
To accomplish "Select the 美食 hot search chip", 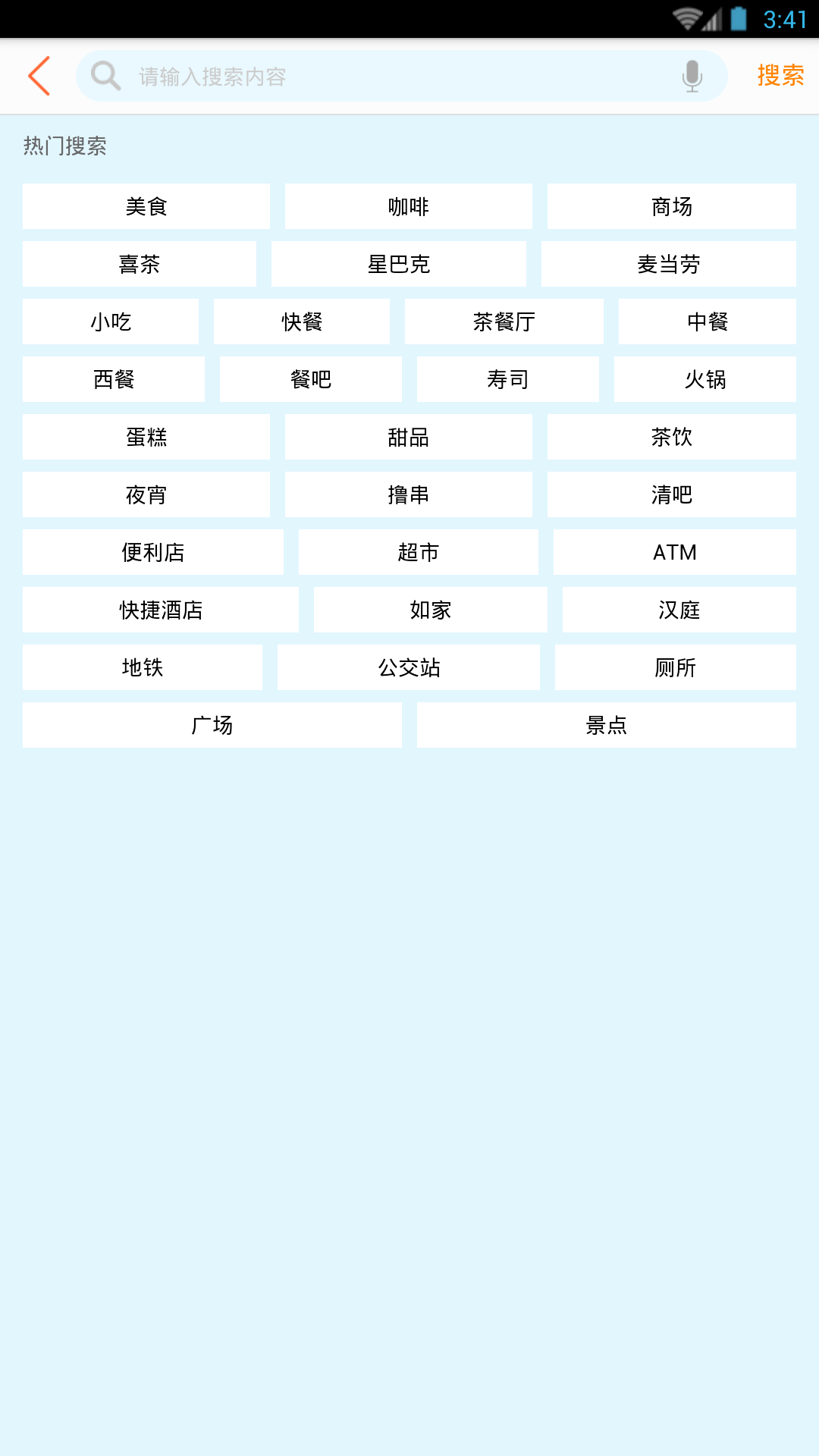I will coord(146,206).
